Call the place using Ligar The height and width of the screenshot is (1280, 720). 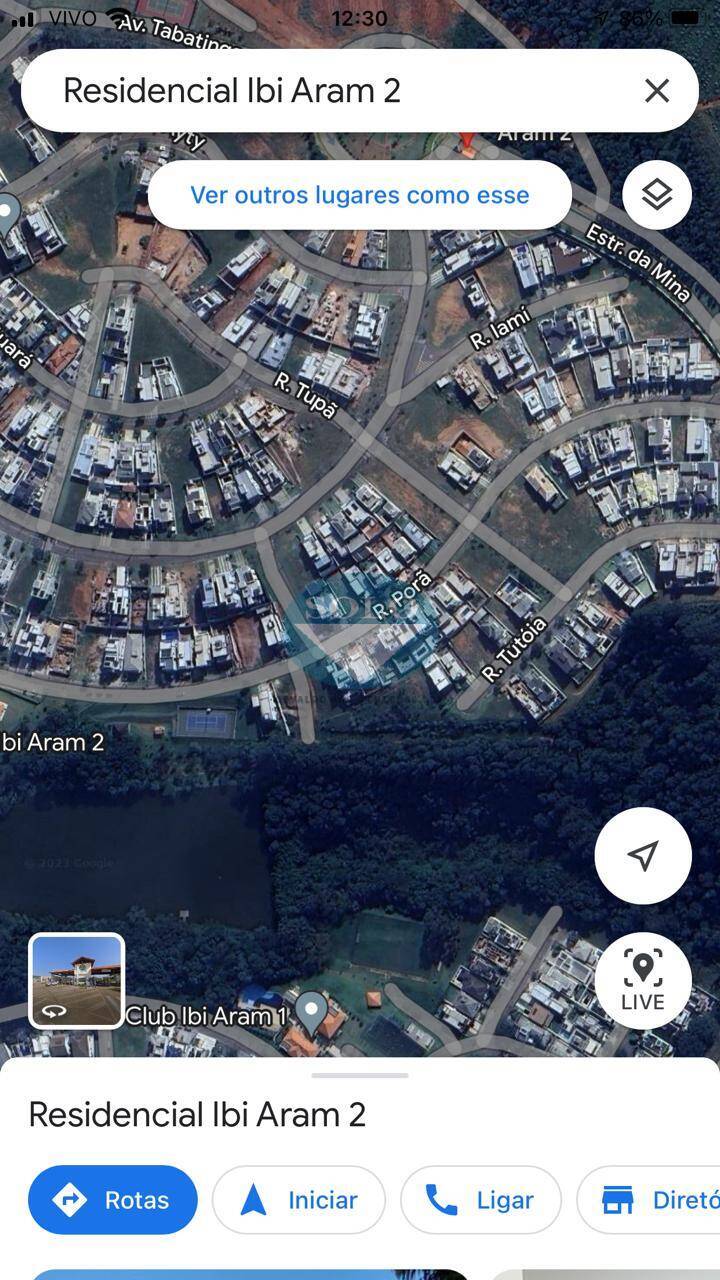(x=481, y=1200)
